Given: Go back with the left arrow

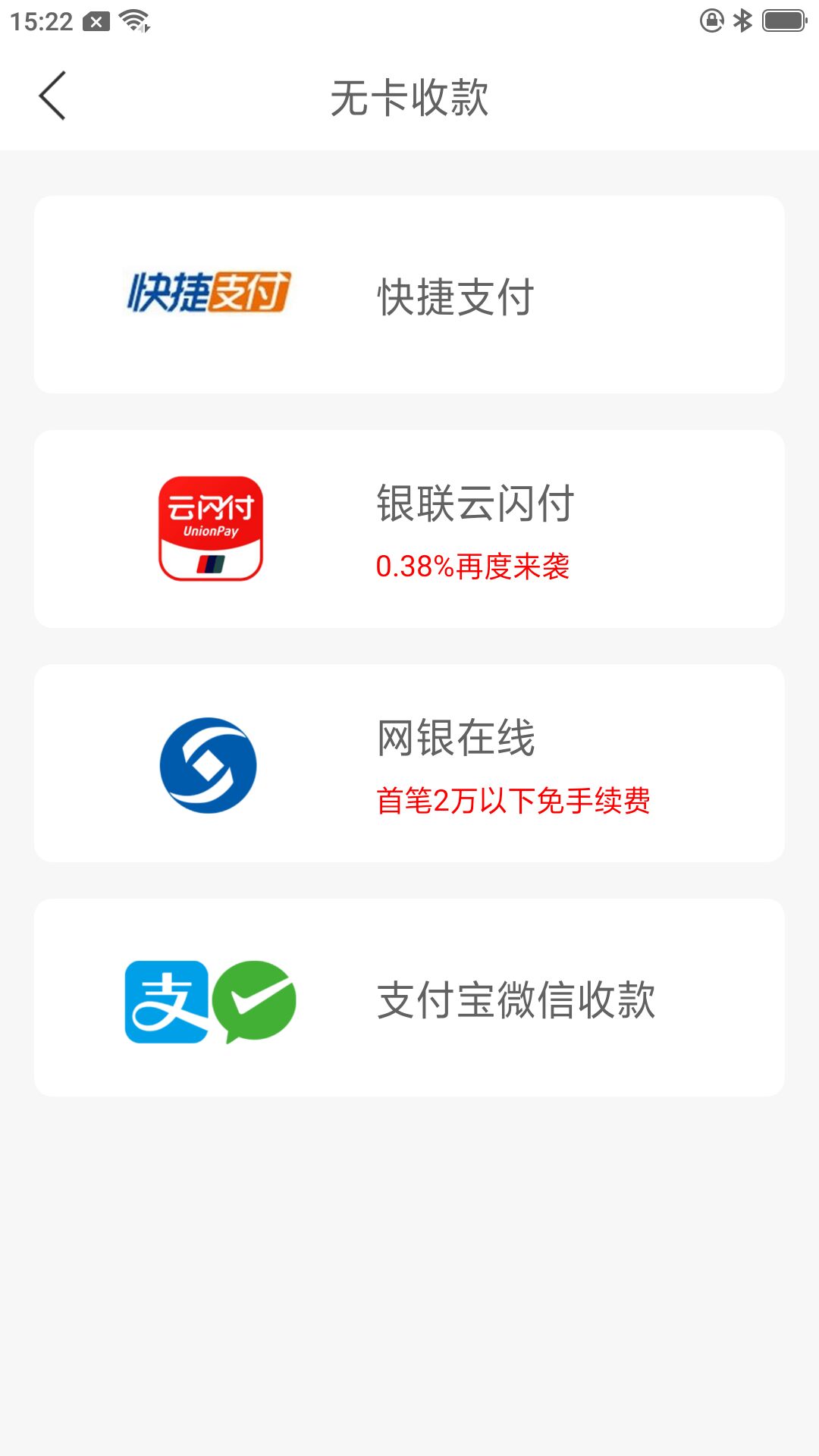Looking at the screenshot, I should pyautogui.click(x=53, y=97).
